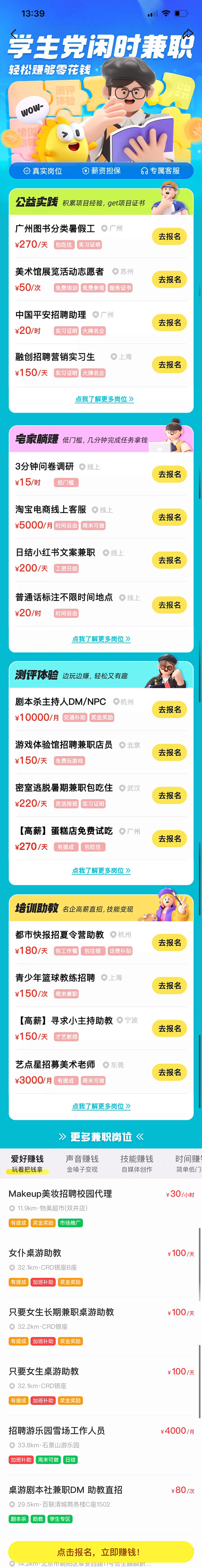Register for 日结小红书文案兼职
This screenshot has width=202, height=1568.
point(169,560)
